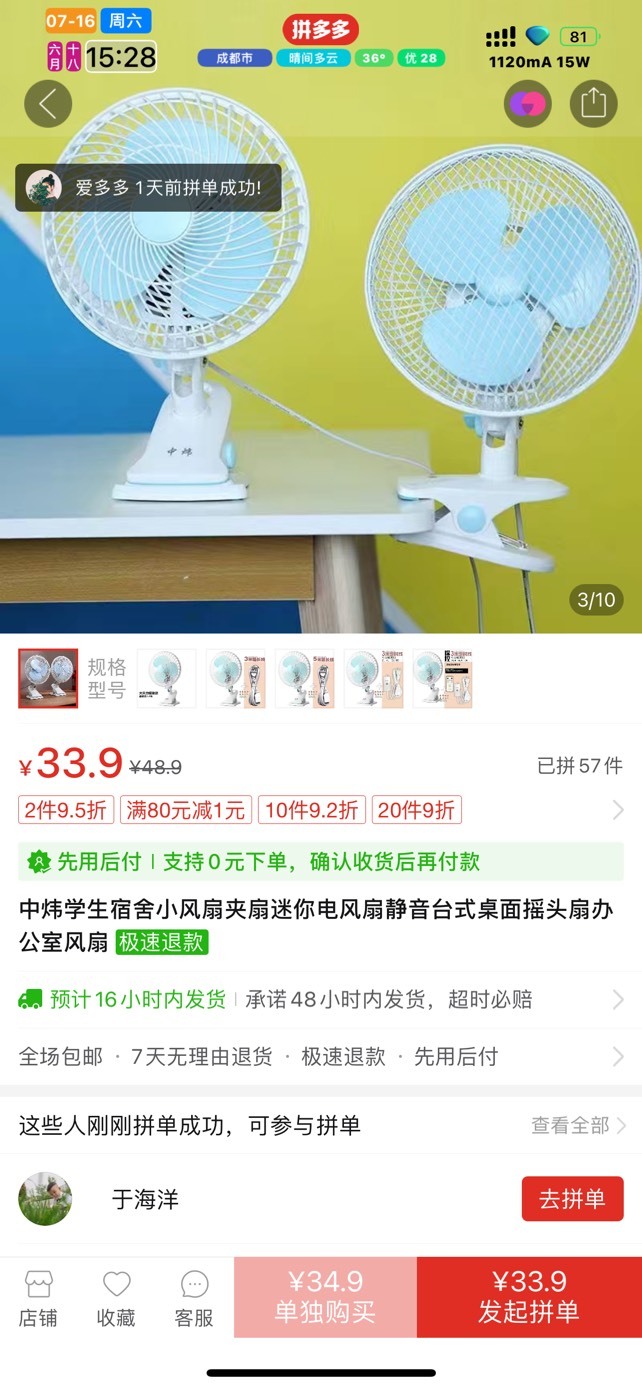642x1389 pixels.
Task: Go back using the top-left arrow
Action: [48, 103]
